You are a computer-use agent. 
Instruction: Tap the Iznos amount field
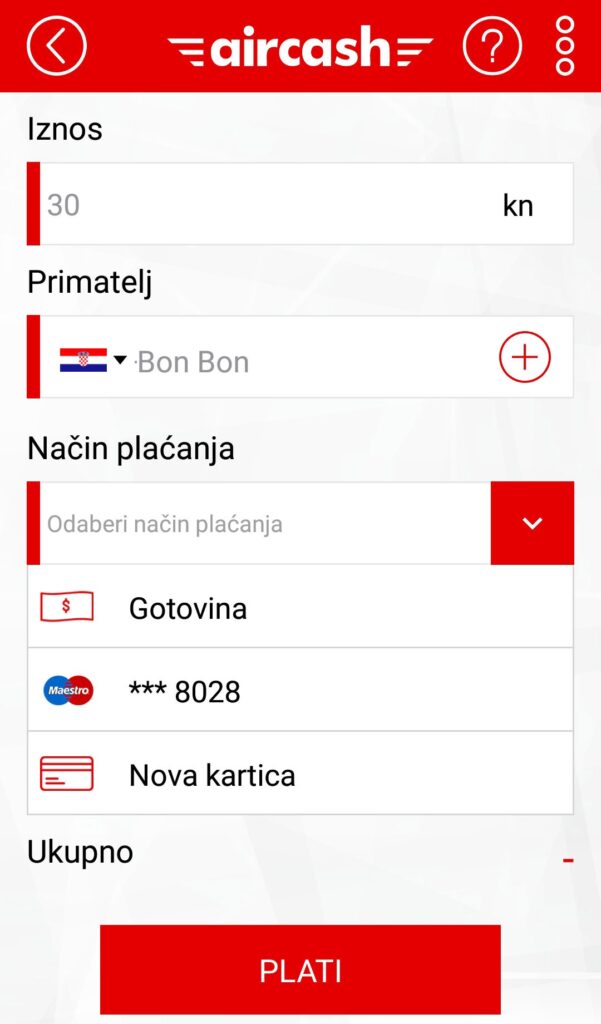(300, 204)
